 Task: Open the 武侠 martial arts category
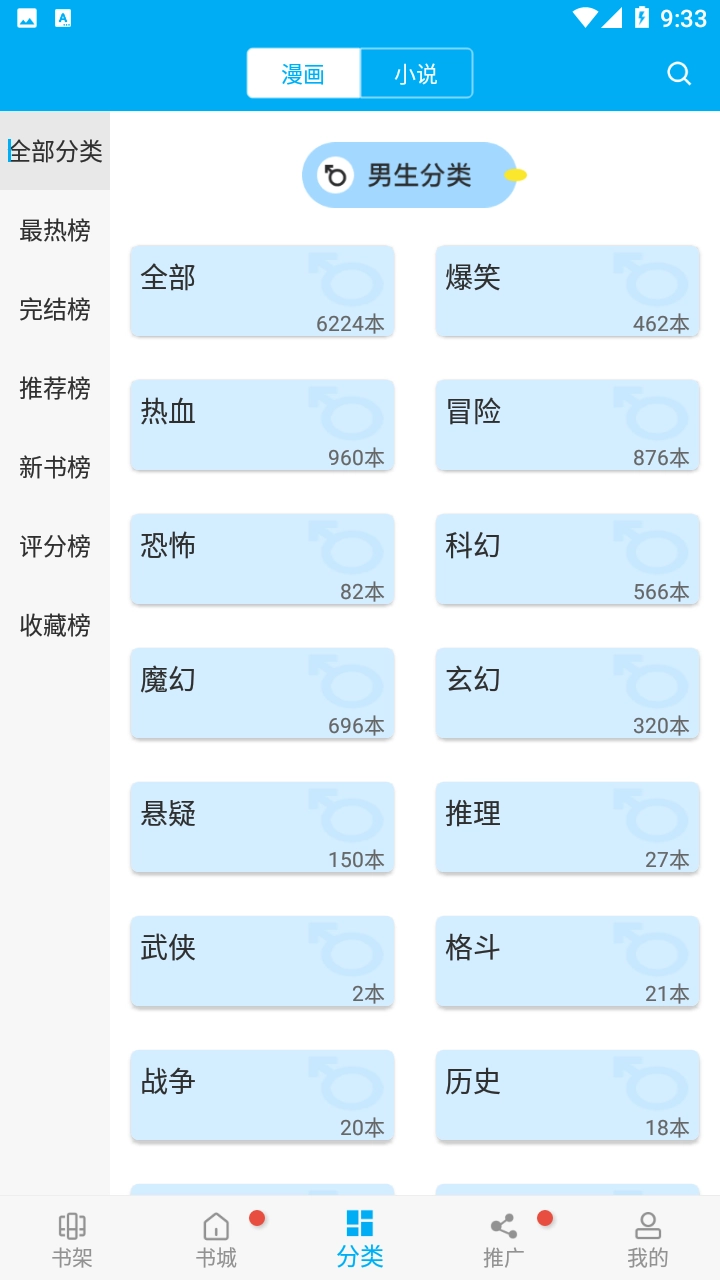click(x=262, y=961)
